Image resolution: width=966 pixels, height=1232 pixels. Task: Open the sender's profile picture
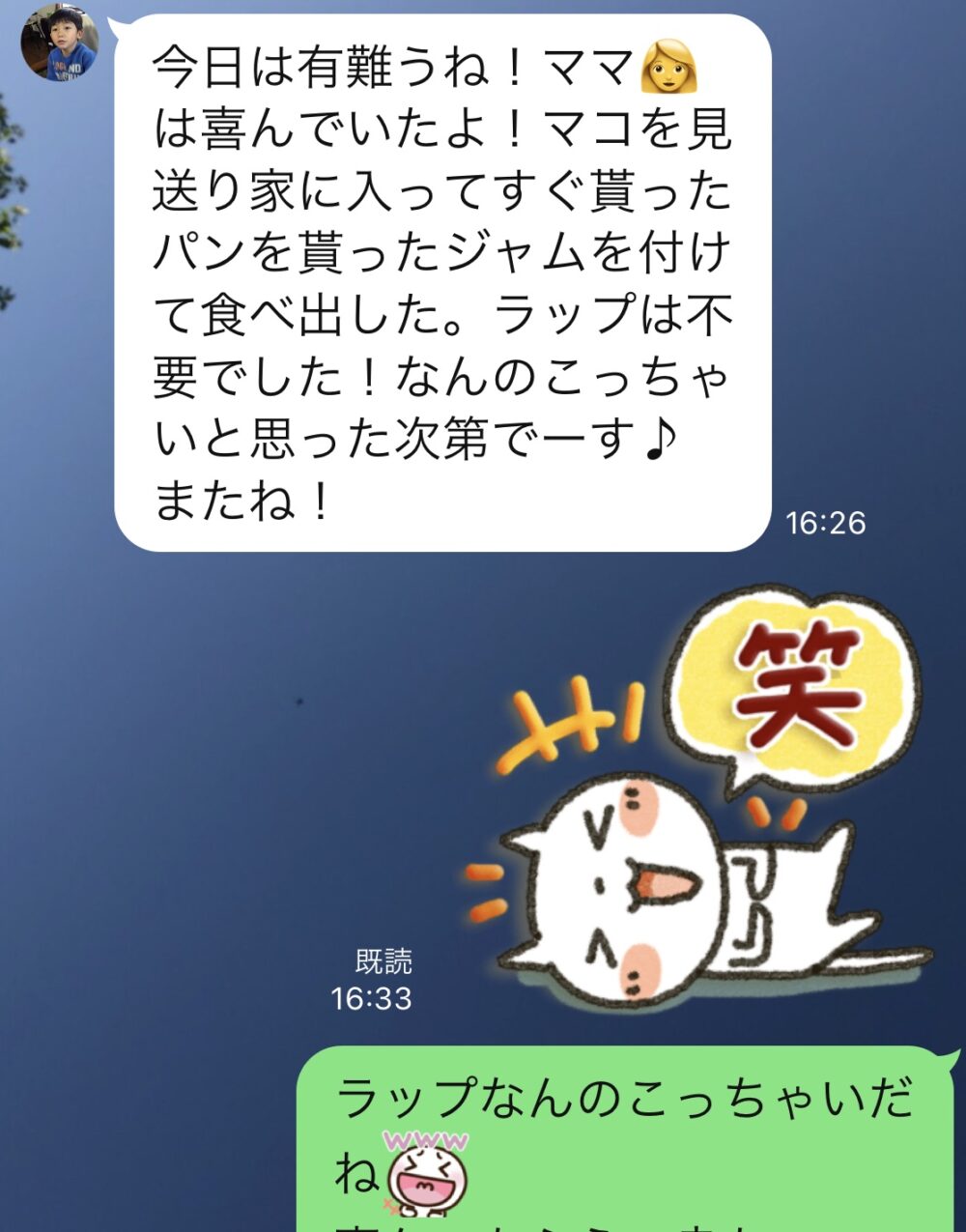(60, 42)
